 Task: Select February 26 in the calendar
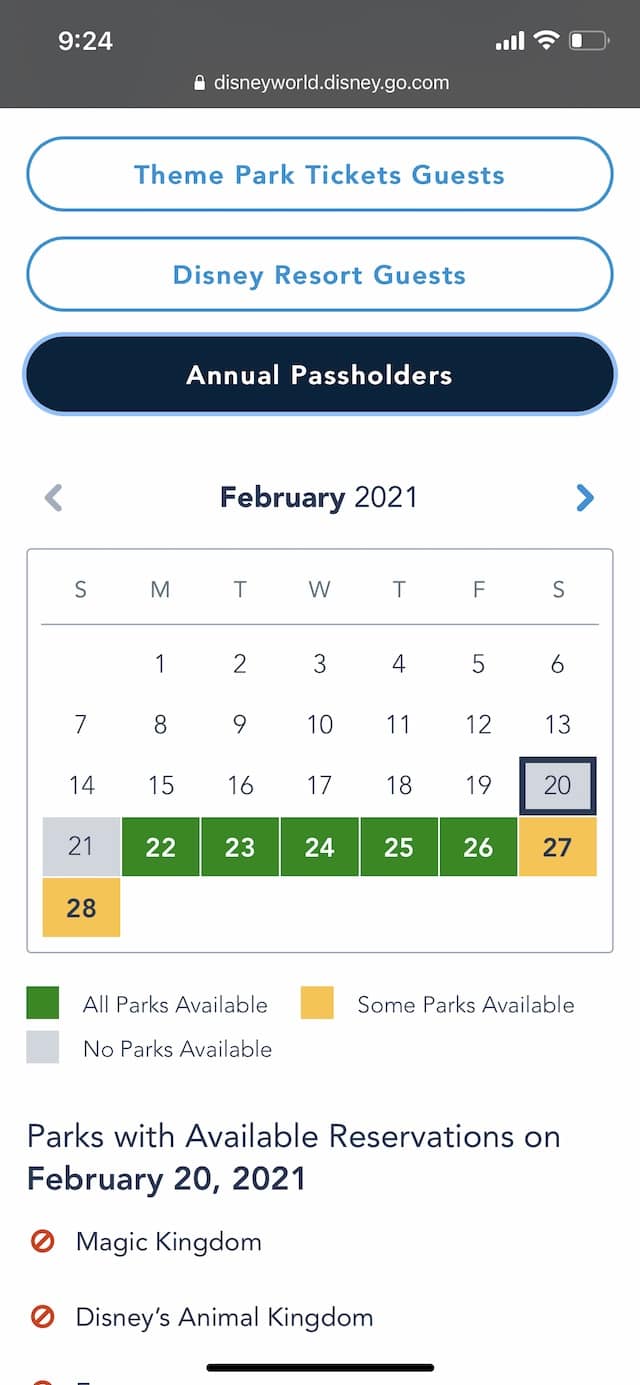pyautogui.click(x=478, y=847)
